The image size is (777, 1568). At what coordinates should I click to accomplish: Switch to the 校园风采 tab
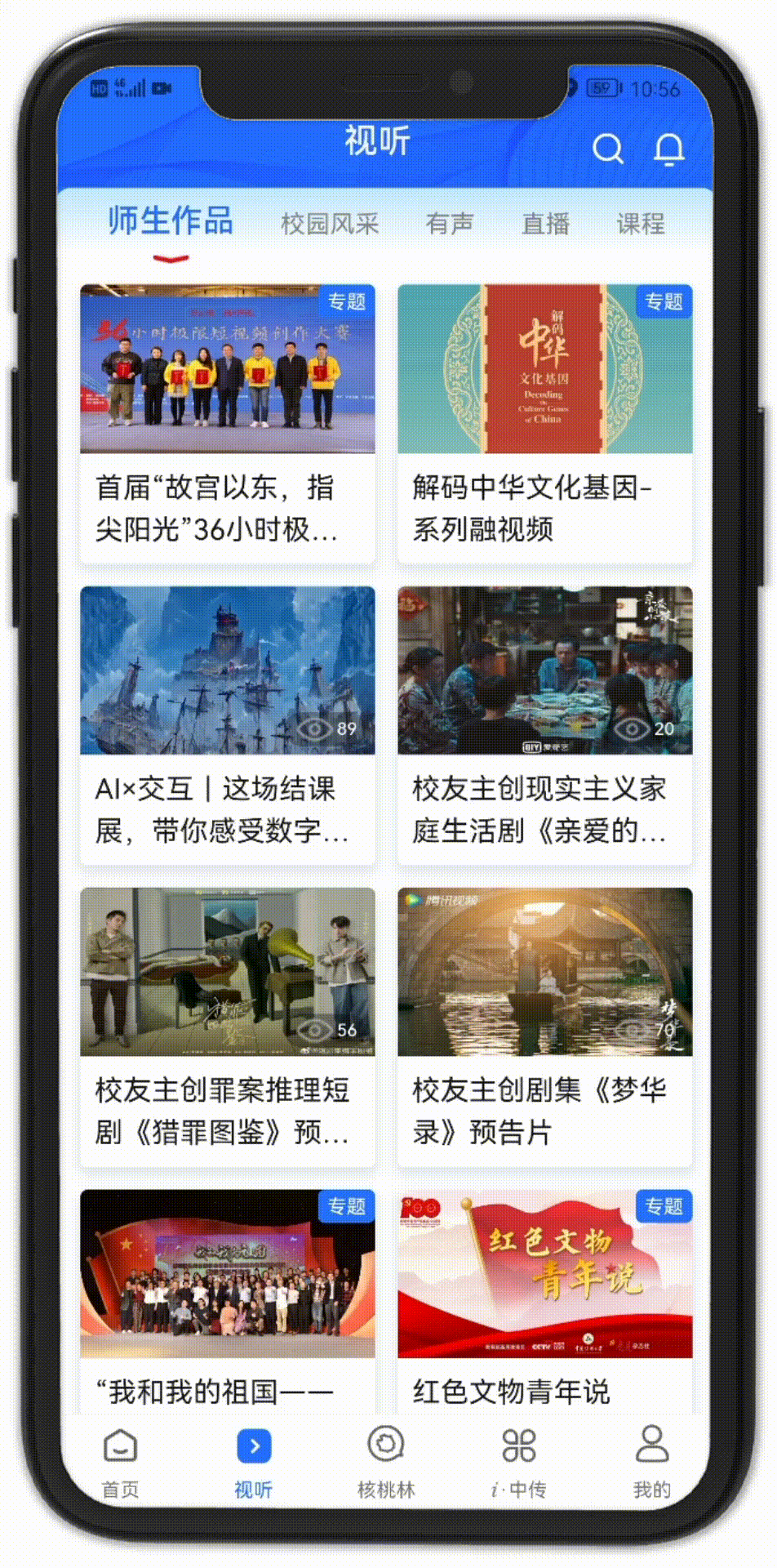329,224
